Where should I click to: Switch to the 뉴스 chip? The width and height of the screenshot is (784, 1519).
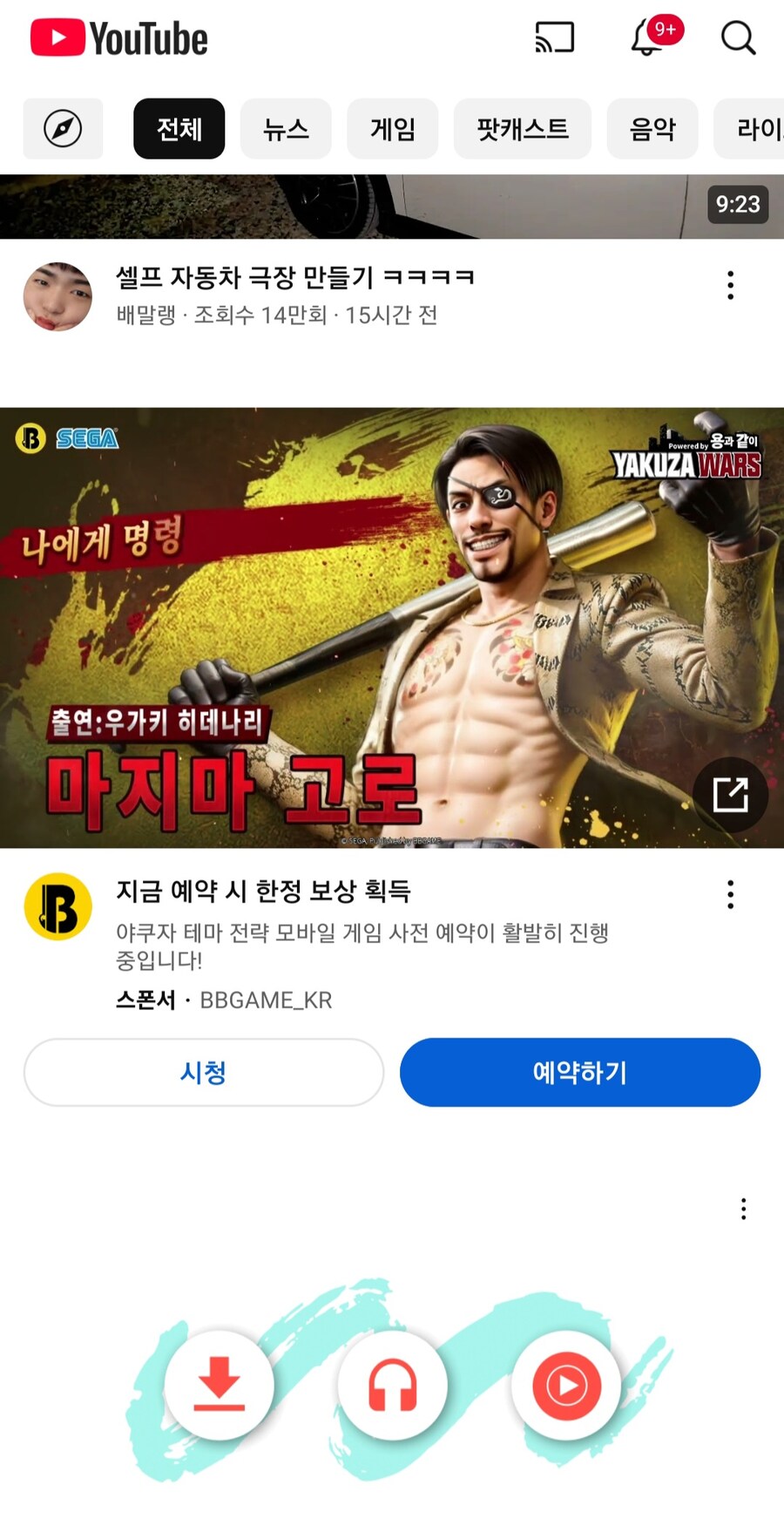click(x=286, y=129)
